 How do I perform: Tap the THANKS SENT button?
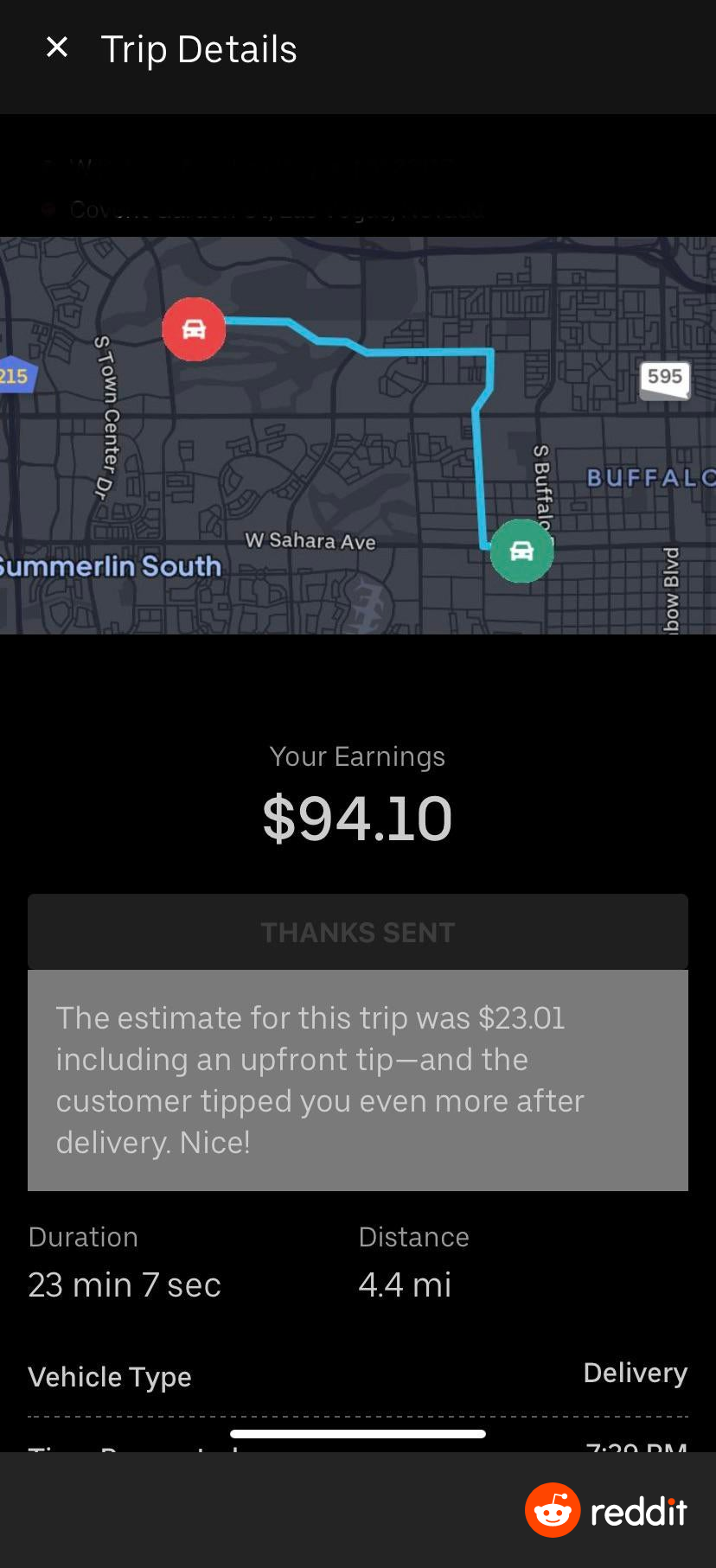click(358, 932)
